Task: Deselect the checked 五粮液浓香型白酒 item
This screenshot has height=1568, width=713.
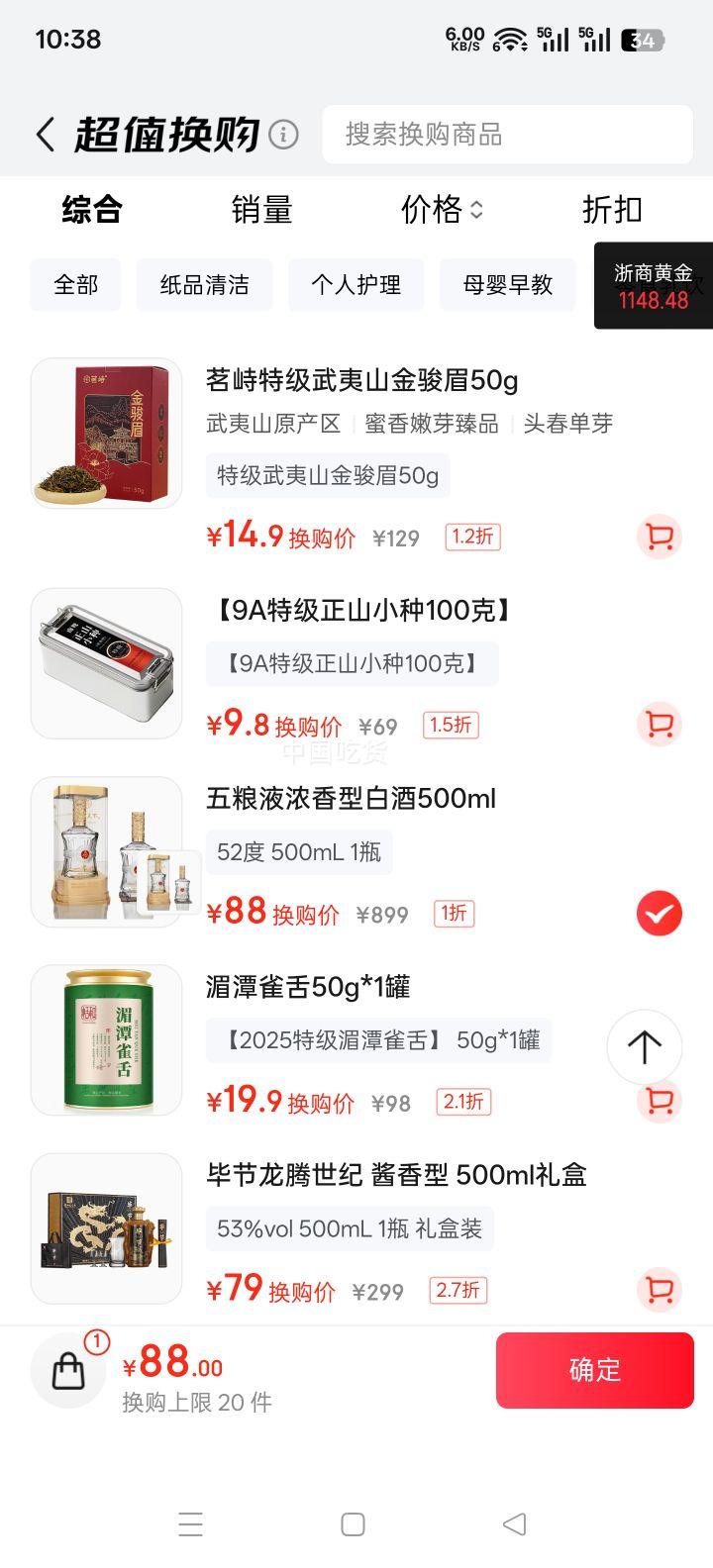Action: point(659,913)
